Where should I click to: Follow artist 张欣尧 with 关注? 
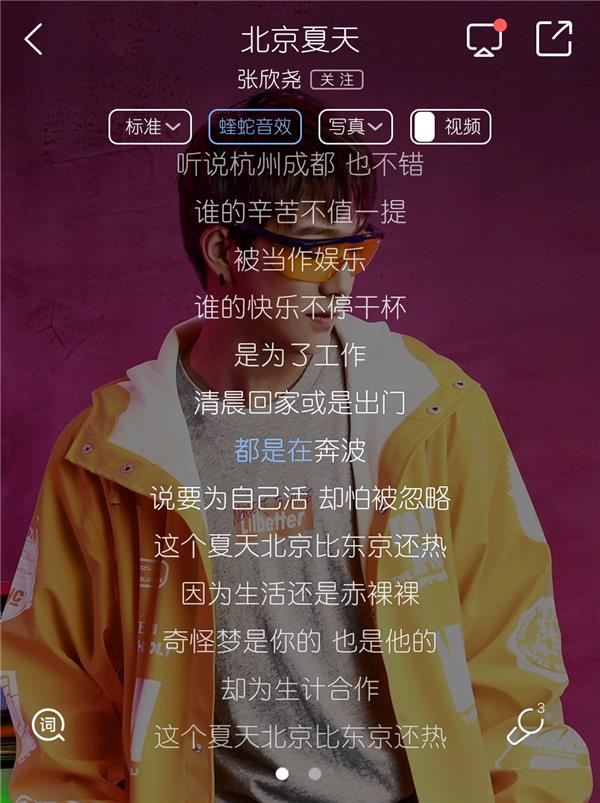336,78
